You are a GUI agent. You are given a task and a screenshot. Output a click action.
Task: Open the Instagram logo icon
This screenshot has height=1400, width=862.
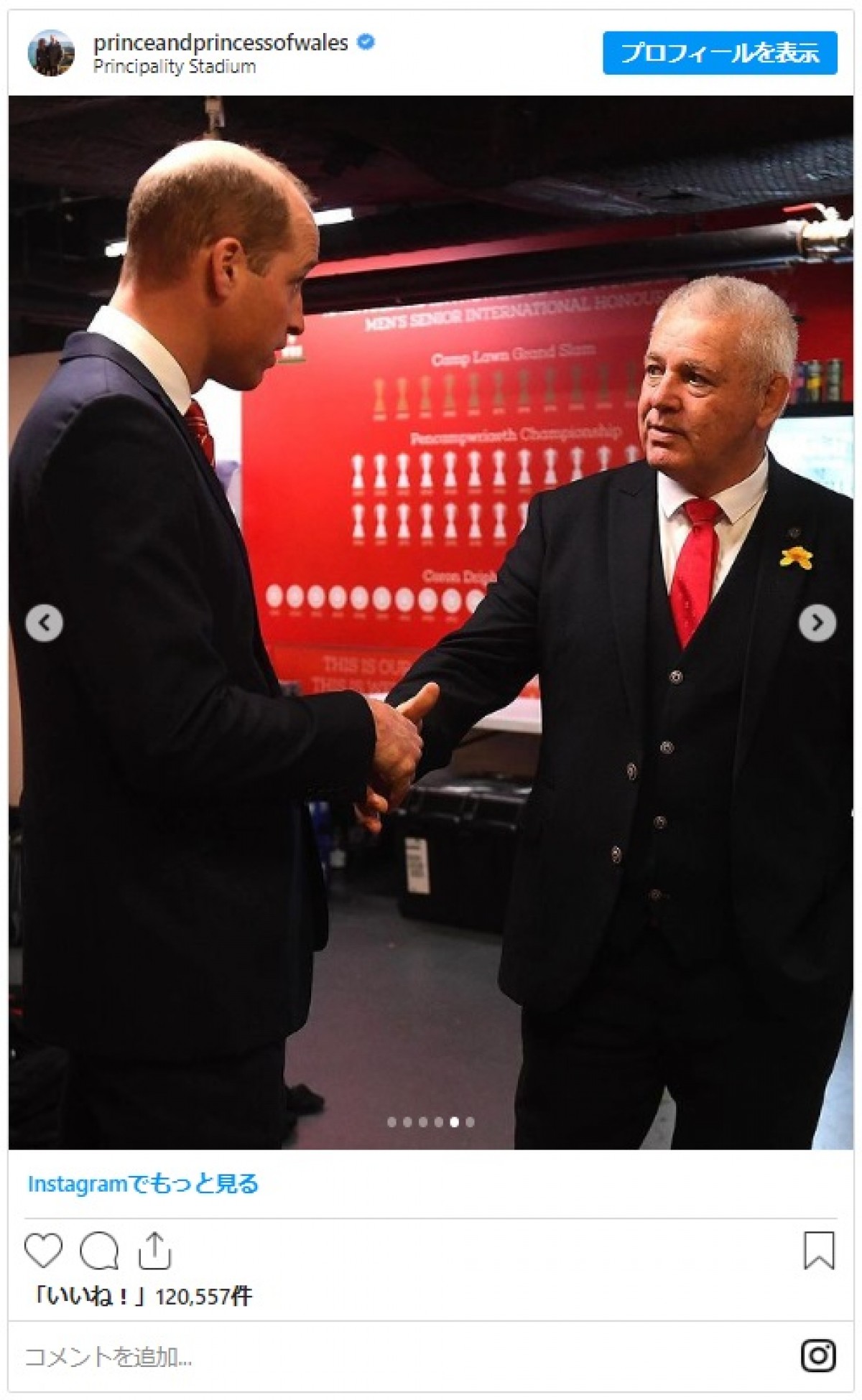tap(818, 1356)
